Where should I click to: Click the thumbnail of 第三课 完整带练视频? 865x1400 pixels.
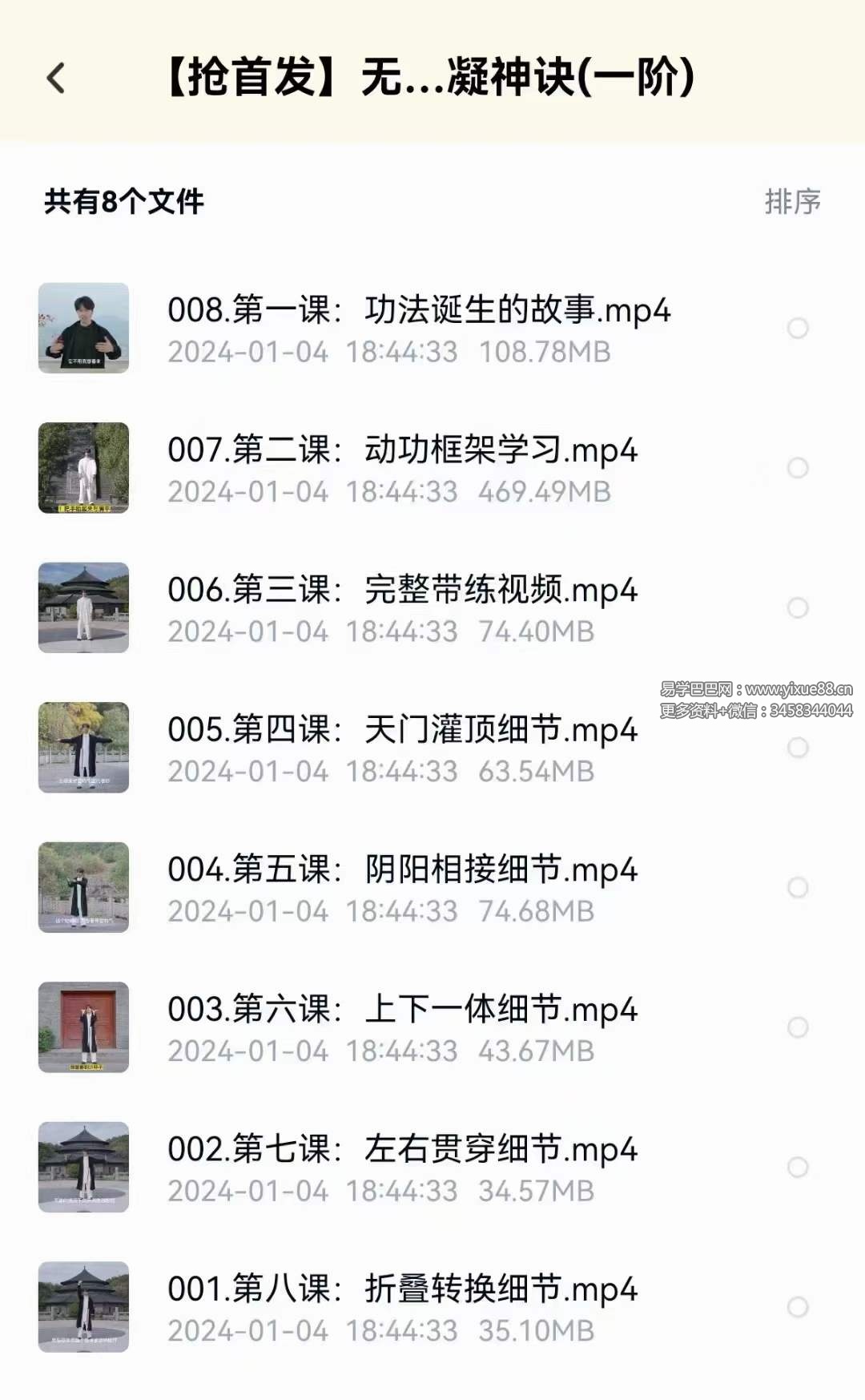[x=84, y=607]
